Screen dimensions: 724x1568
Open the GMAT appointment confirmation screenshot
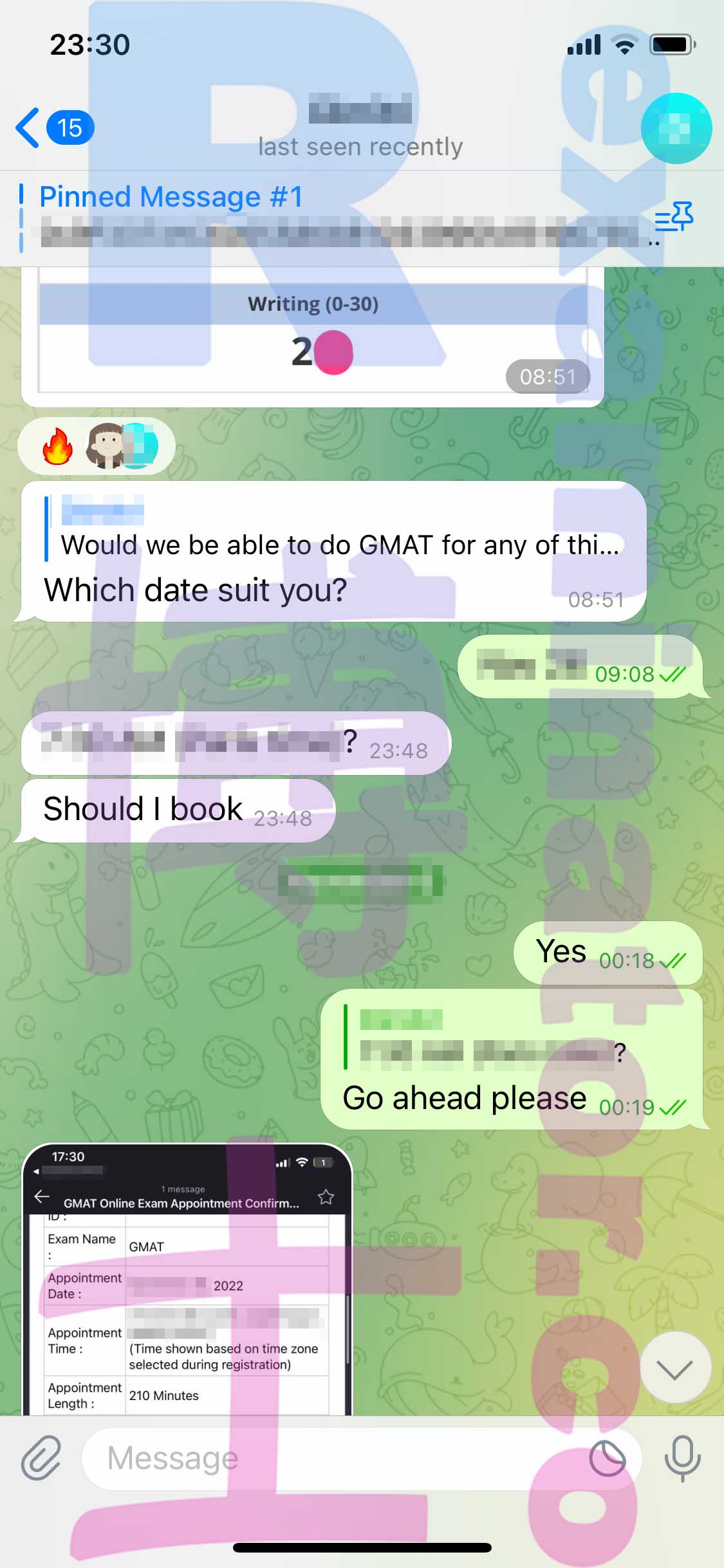pyautogui.click(x=187, y=1280)
